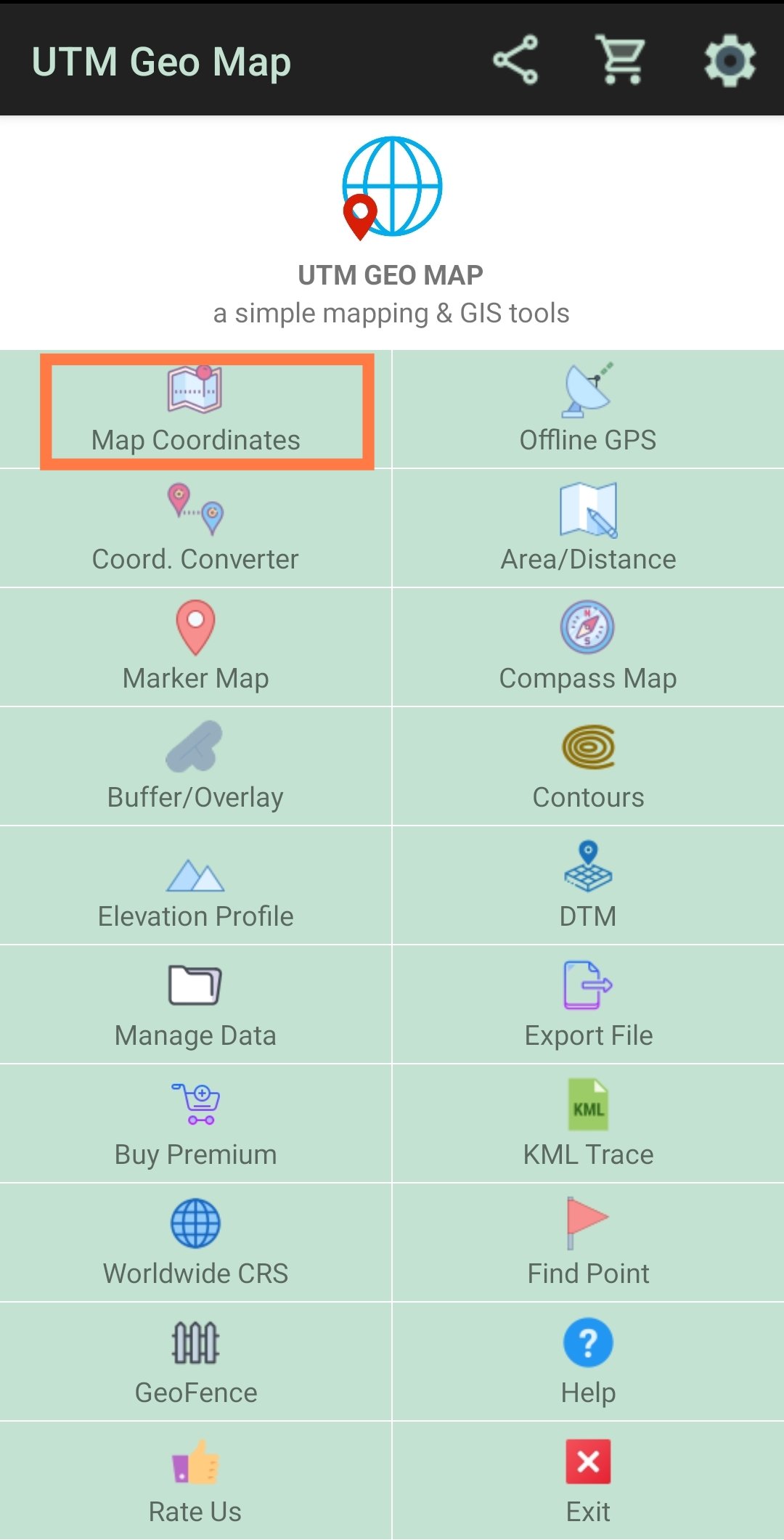Select Find Point
The height and width of the screenshot is (1540, 784).
[588, 1244]
